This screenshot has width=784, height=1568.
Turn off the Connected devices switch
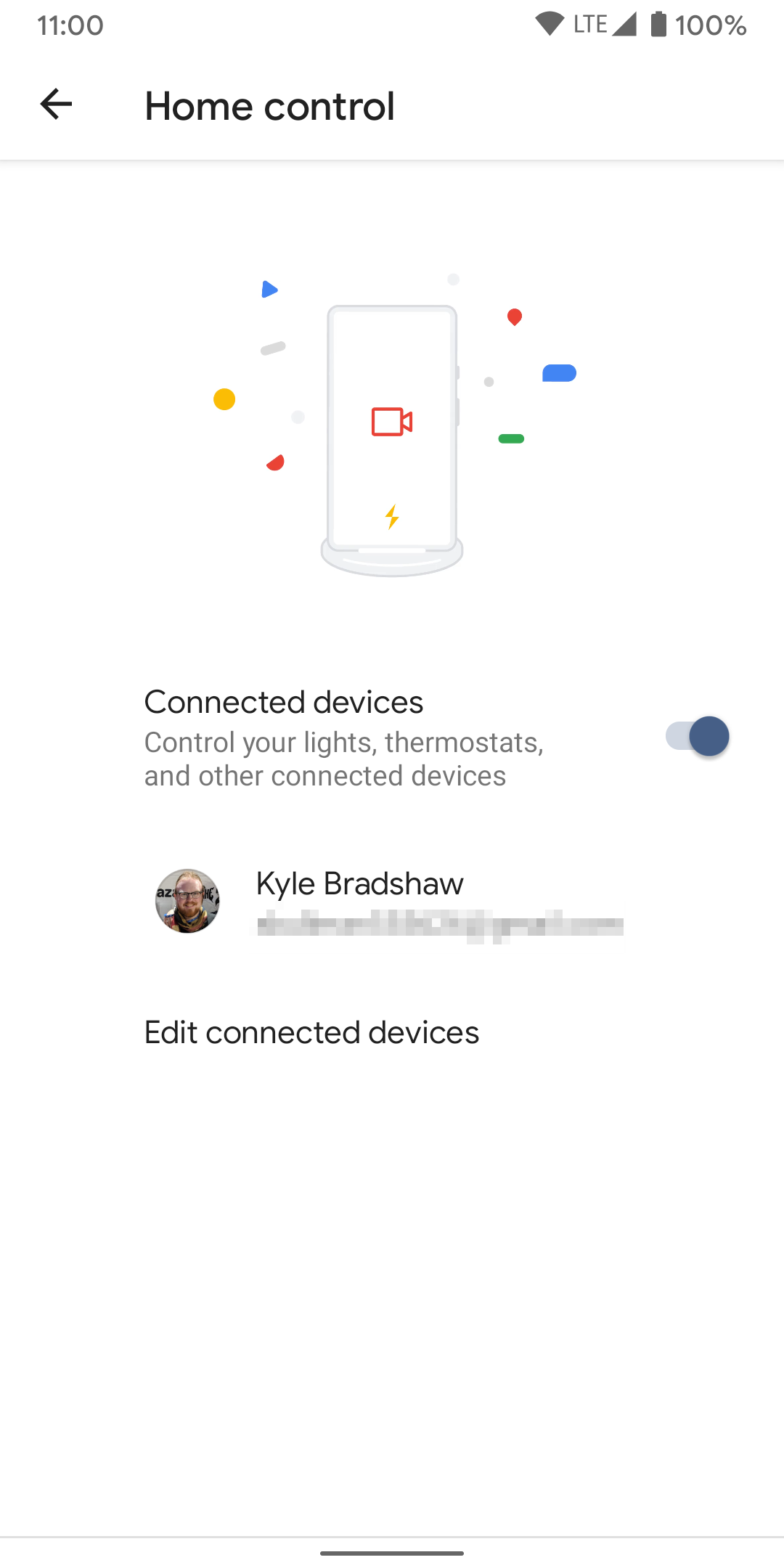tap(697, 736)
